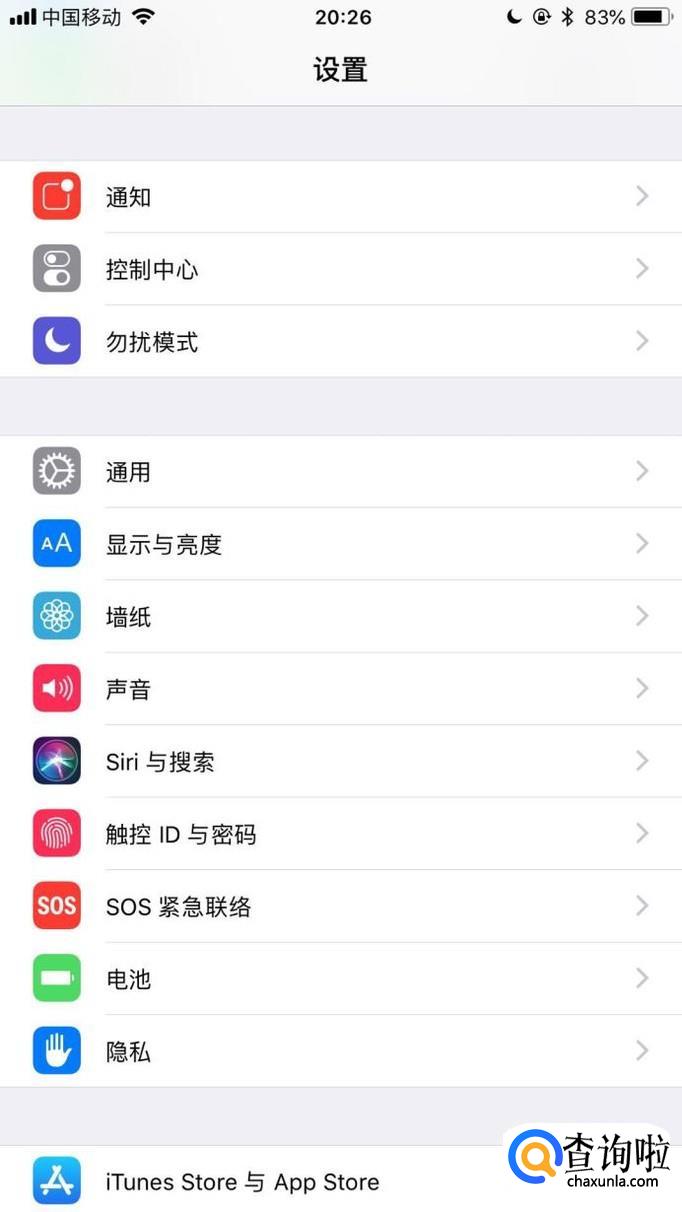Go to Siri 与搜索
This screenshot has width=682, height=1212.
coord(340,761)
